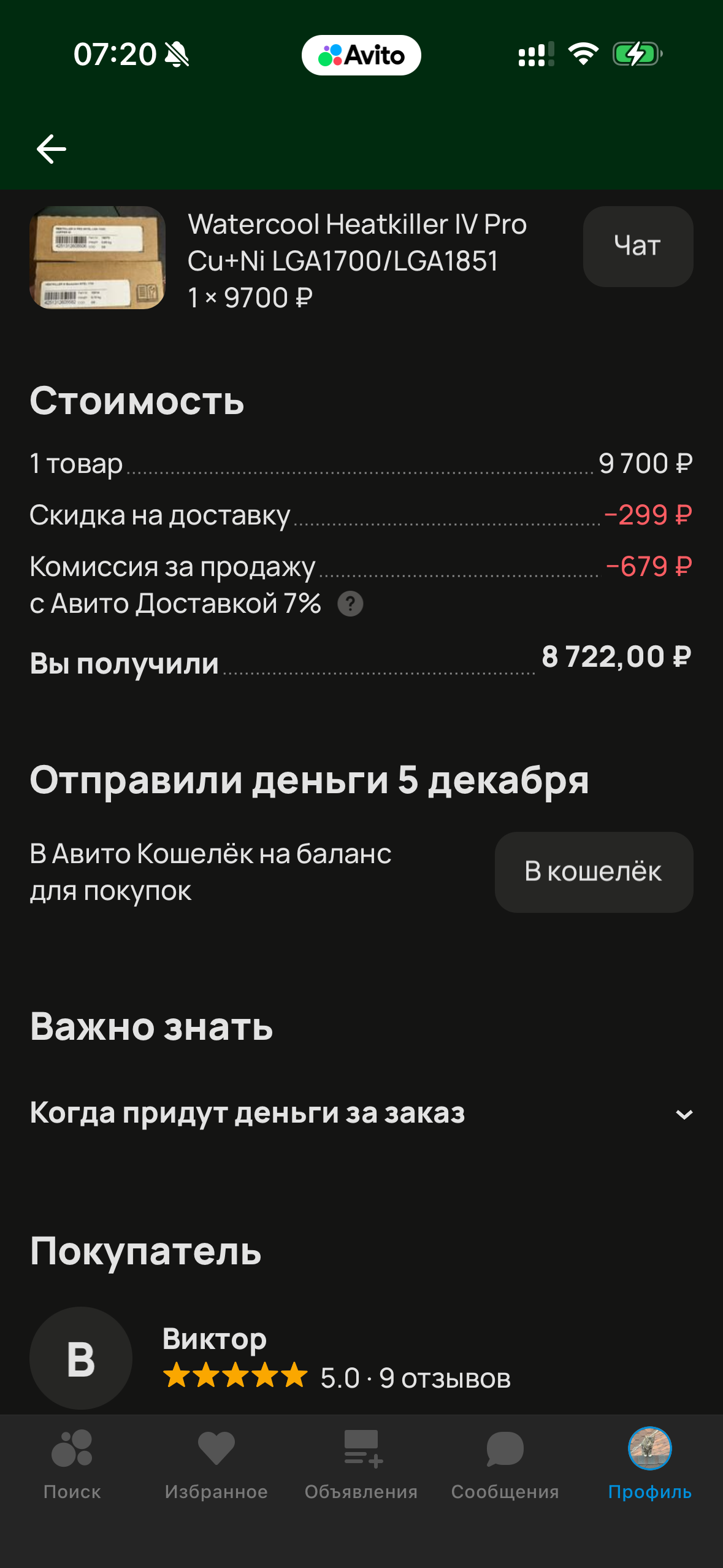The width and height of the screenshot is (723, 1568).
Task: Go back using the arrow icon
Action: (52, 149)
